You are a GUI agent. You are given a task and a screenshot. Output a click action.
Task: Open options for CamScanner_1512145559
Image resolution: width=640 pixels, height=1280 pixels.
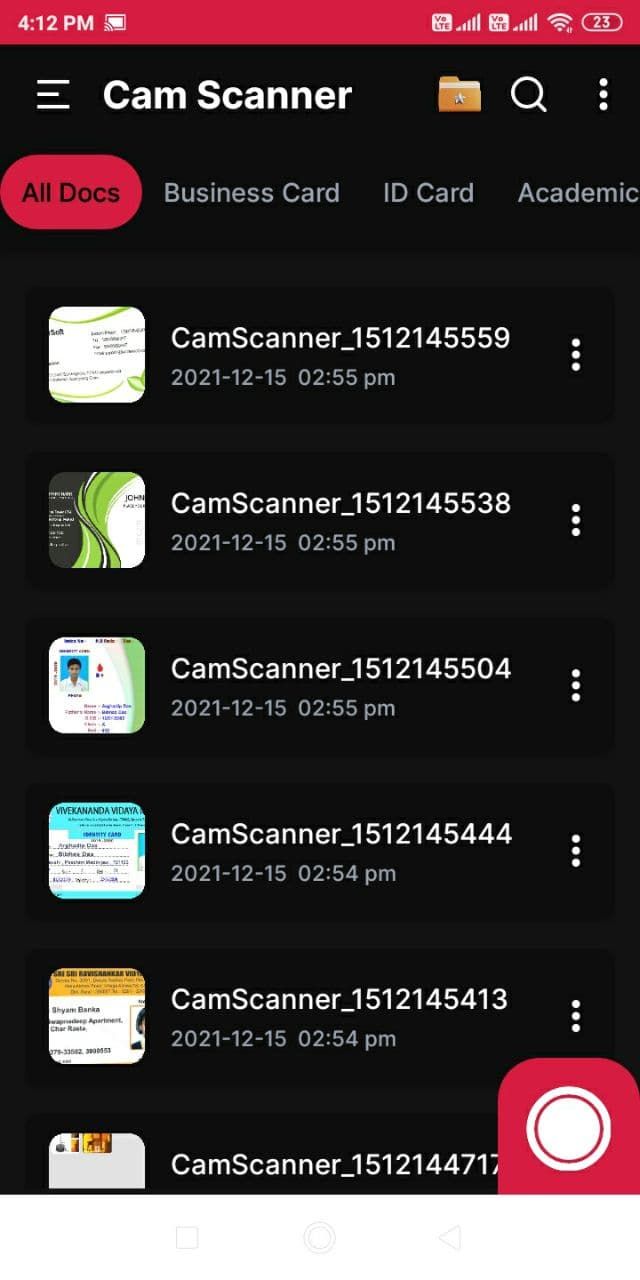(x=575, y=355)
